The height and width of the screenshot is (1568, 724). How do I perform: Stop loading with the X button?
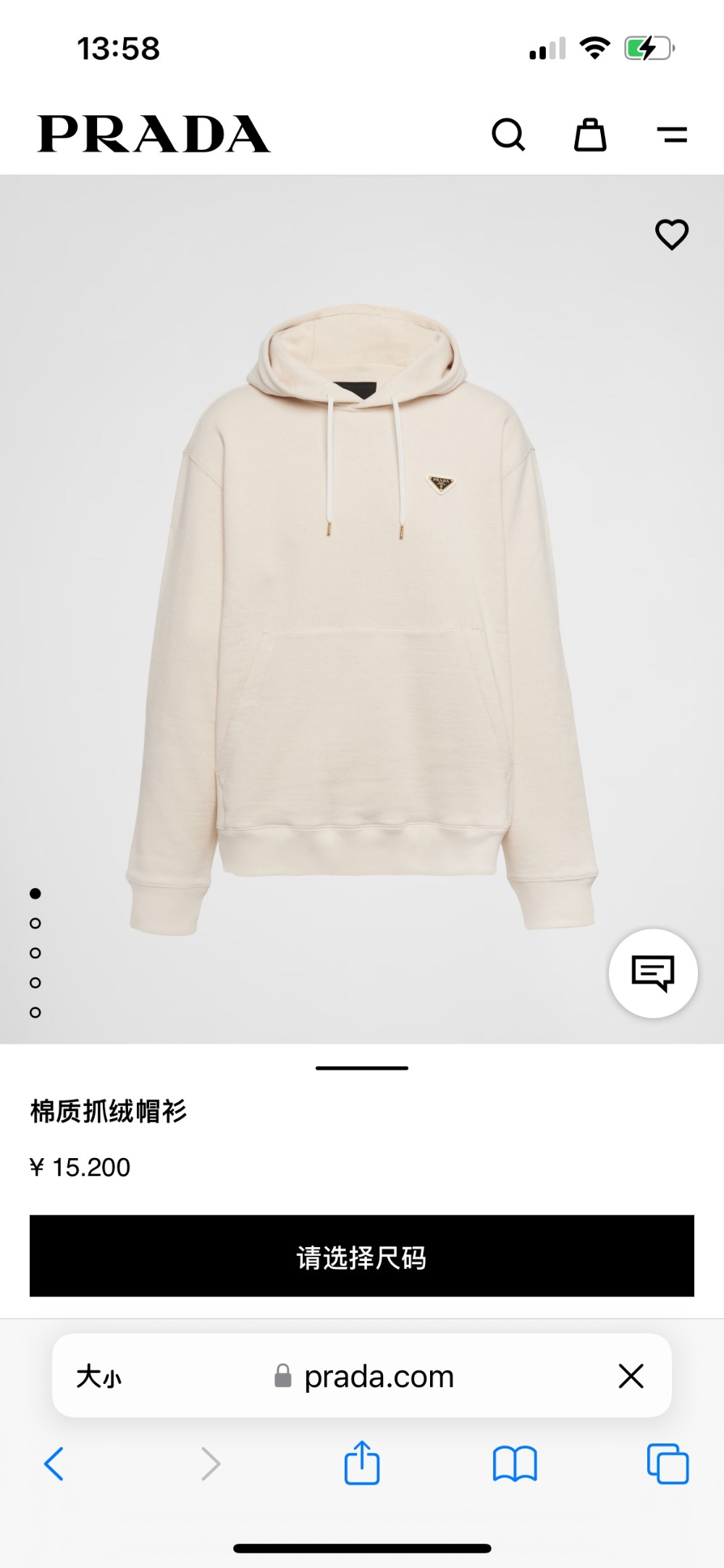click(631, 1376)
